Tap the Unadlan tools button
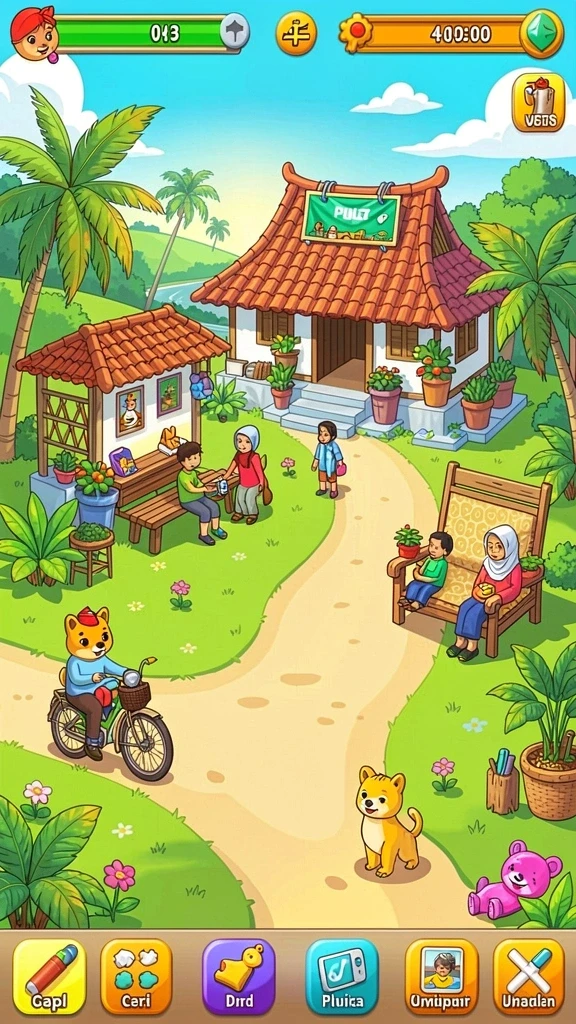 (528, 976)
